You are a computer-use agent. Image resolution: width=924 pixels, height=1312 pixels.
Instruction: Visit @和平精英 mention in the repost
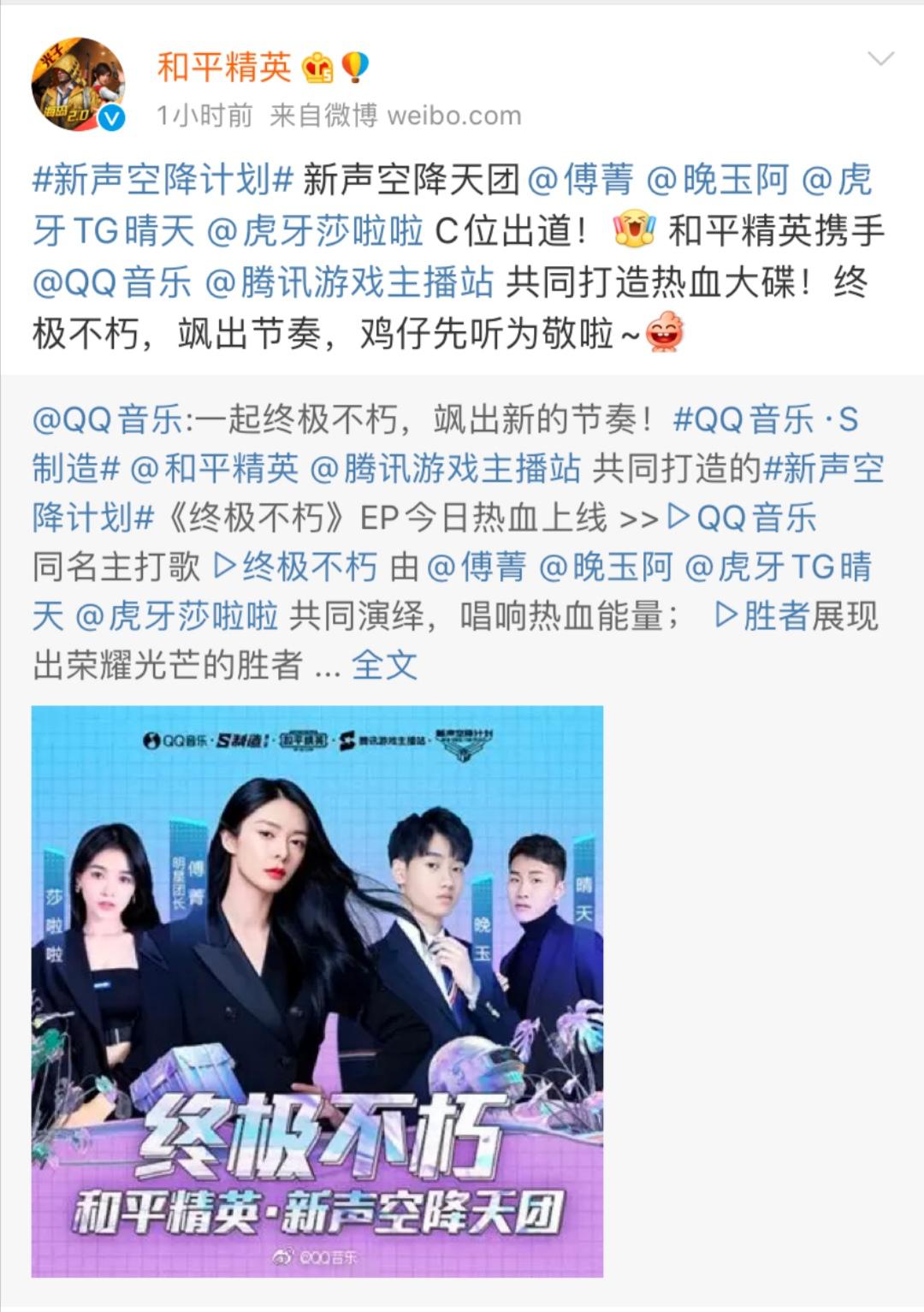coord(215,468)
